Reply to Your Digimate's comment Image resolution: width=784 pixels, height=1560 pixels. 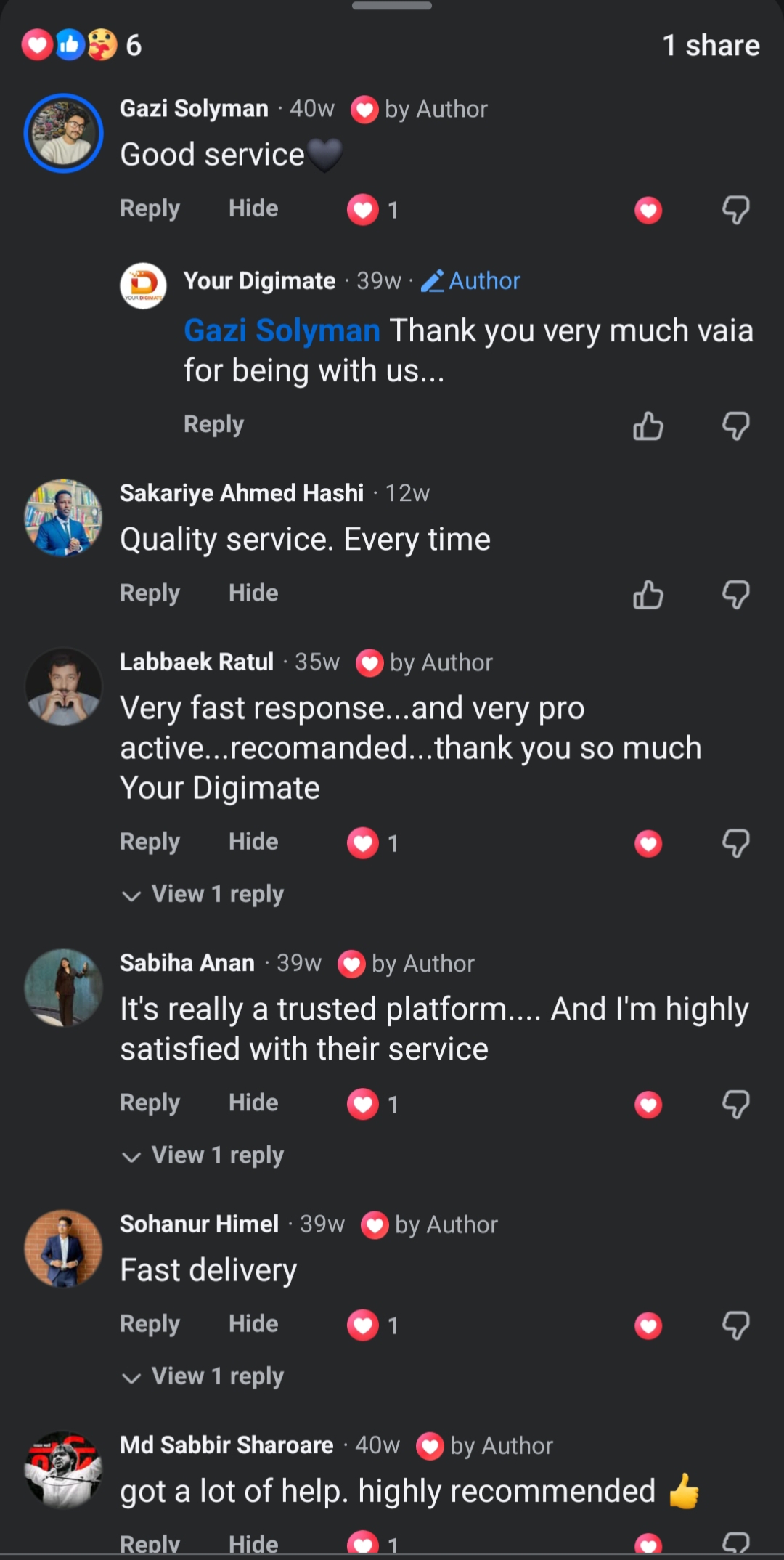pyautogui.click(x=213, y=425)
